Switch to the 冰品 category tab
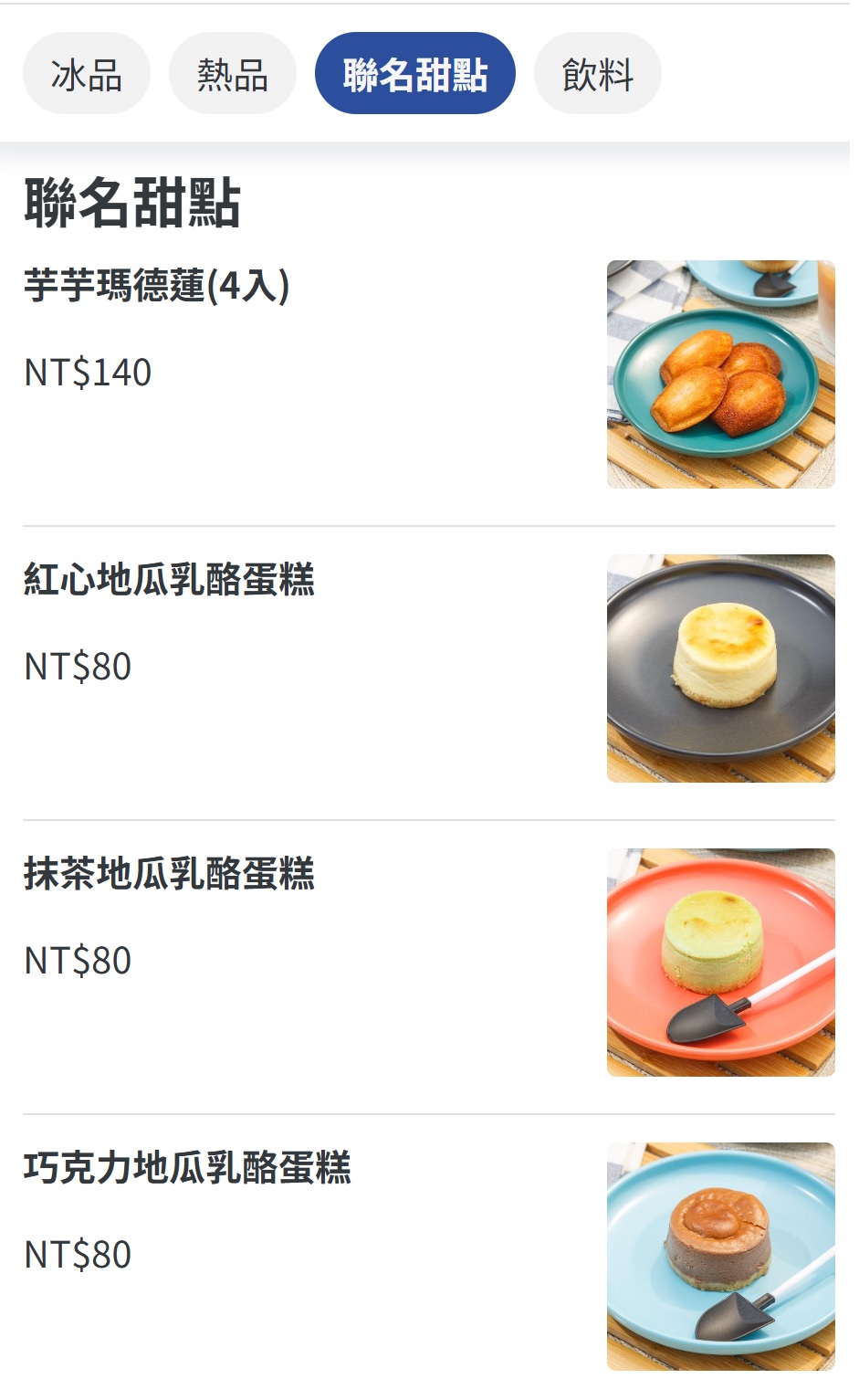859x1400 pixels. coord(87,74)
